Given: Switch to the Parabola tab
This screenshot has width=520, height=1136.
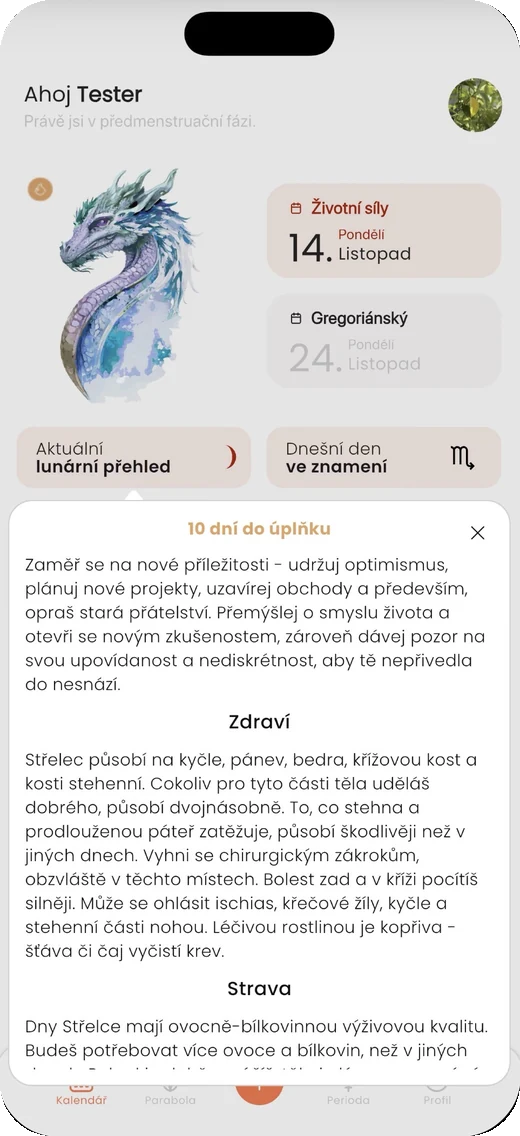Looking at the screenshot, I should point(170,1093).
